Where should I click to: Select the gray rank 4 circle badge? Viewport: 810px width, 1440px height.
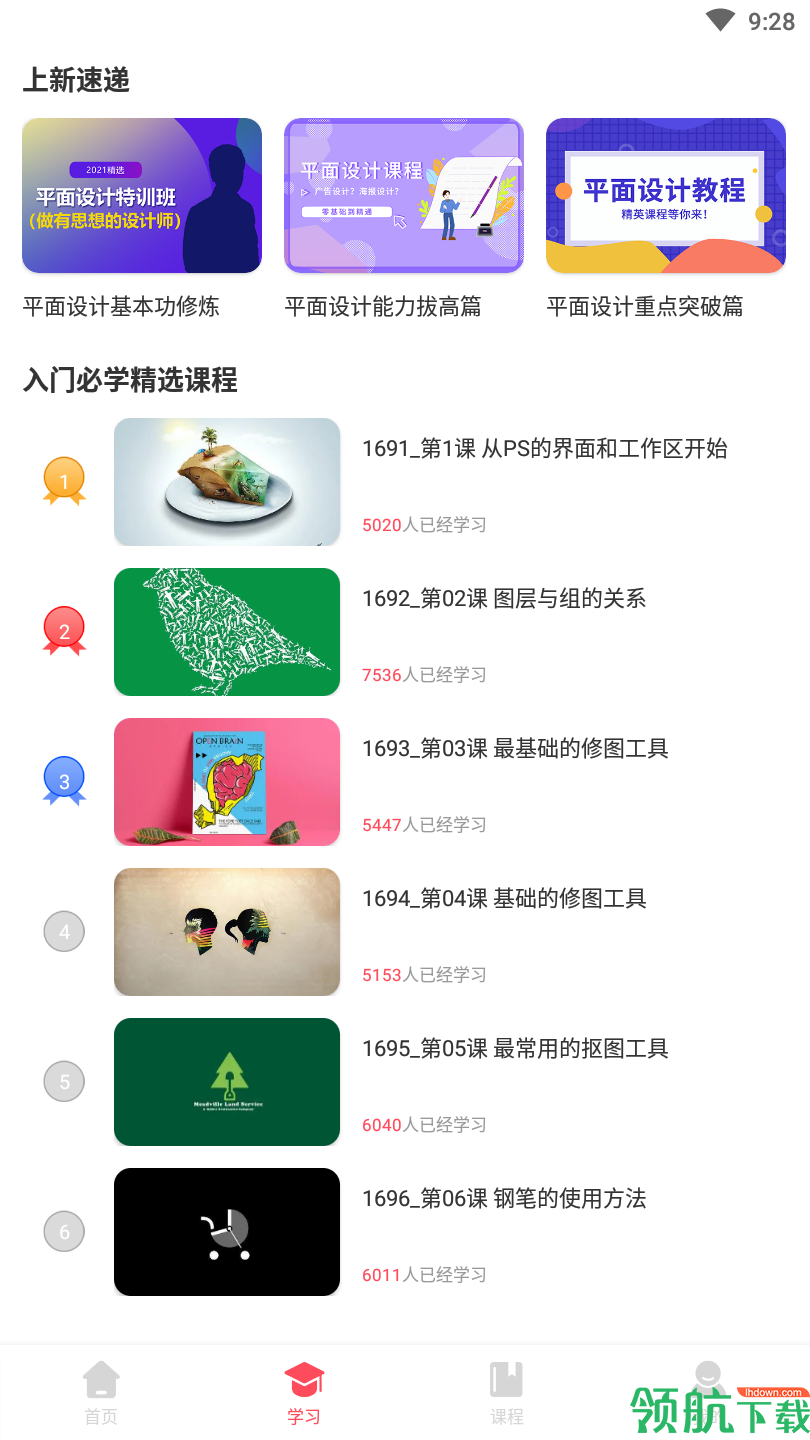pos(64,931)
